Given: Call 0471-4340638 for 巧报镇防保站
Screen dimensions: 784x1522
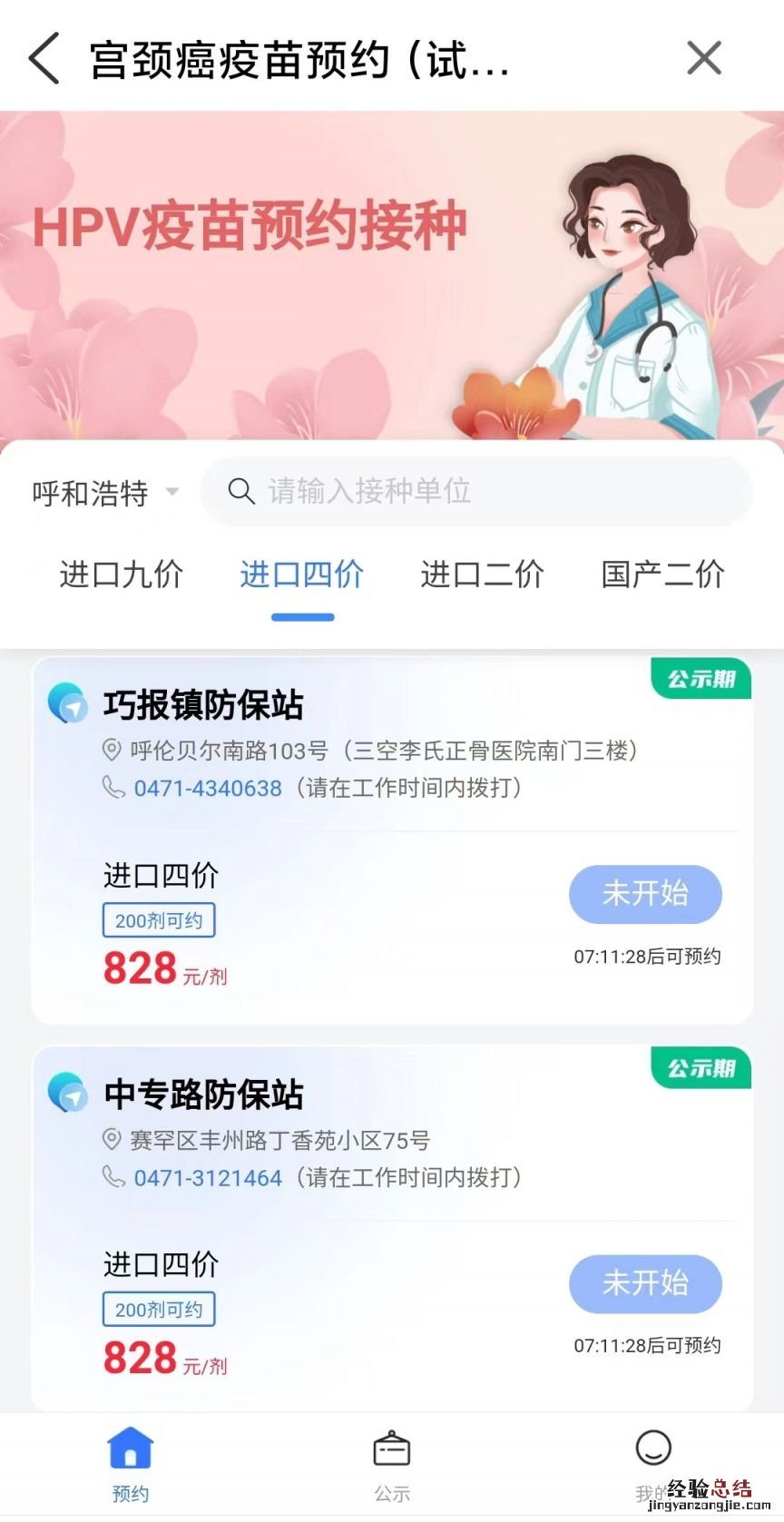Looking at the screenshot, I should (x=208, y=788).
